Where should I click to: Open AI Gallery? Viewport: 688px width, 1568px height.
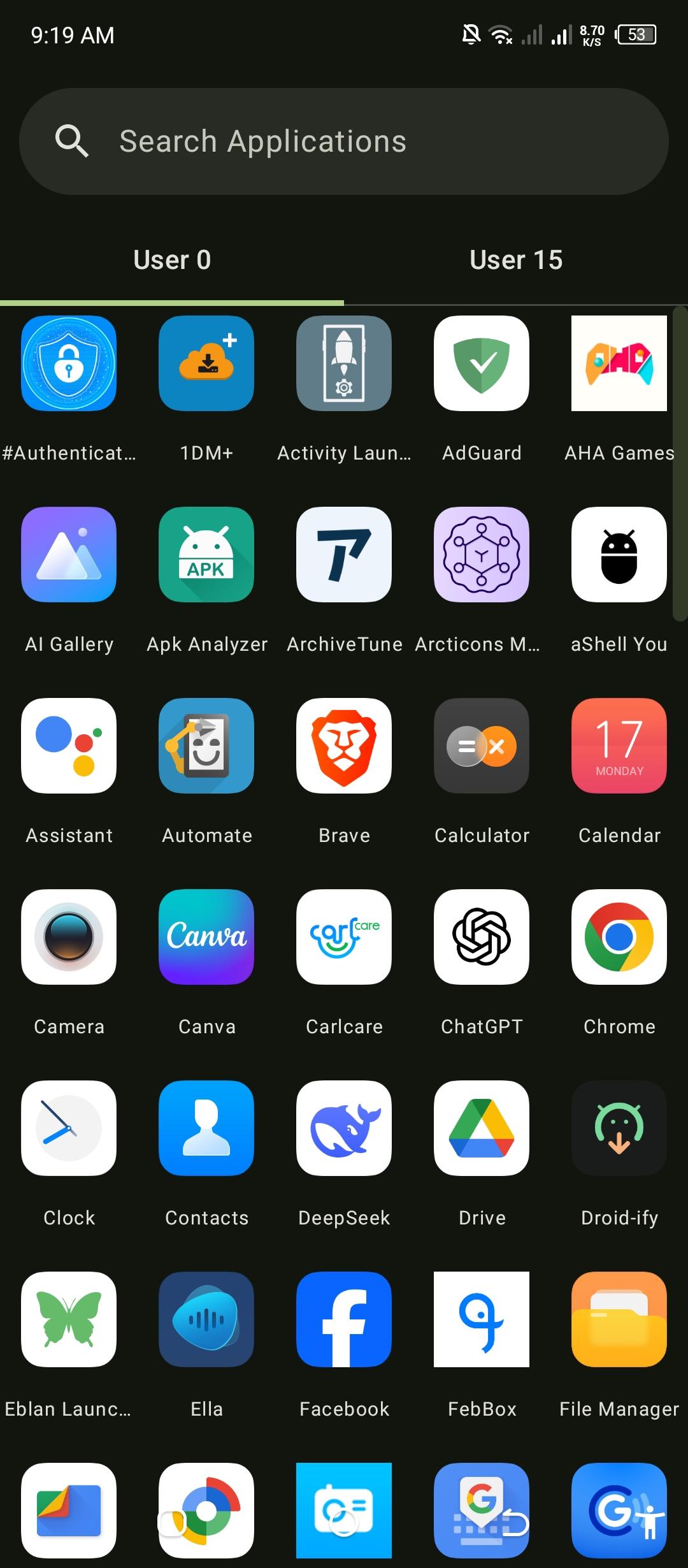click(69, 555)
